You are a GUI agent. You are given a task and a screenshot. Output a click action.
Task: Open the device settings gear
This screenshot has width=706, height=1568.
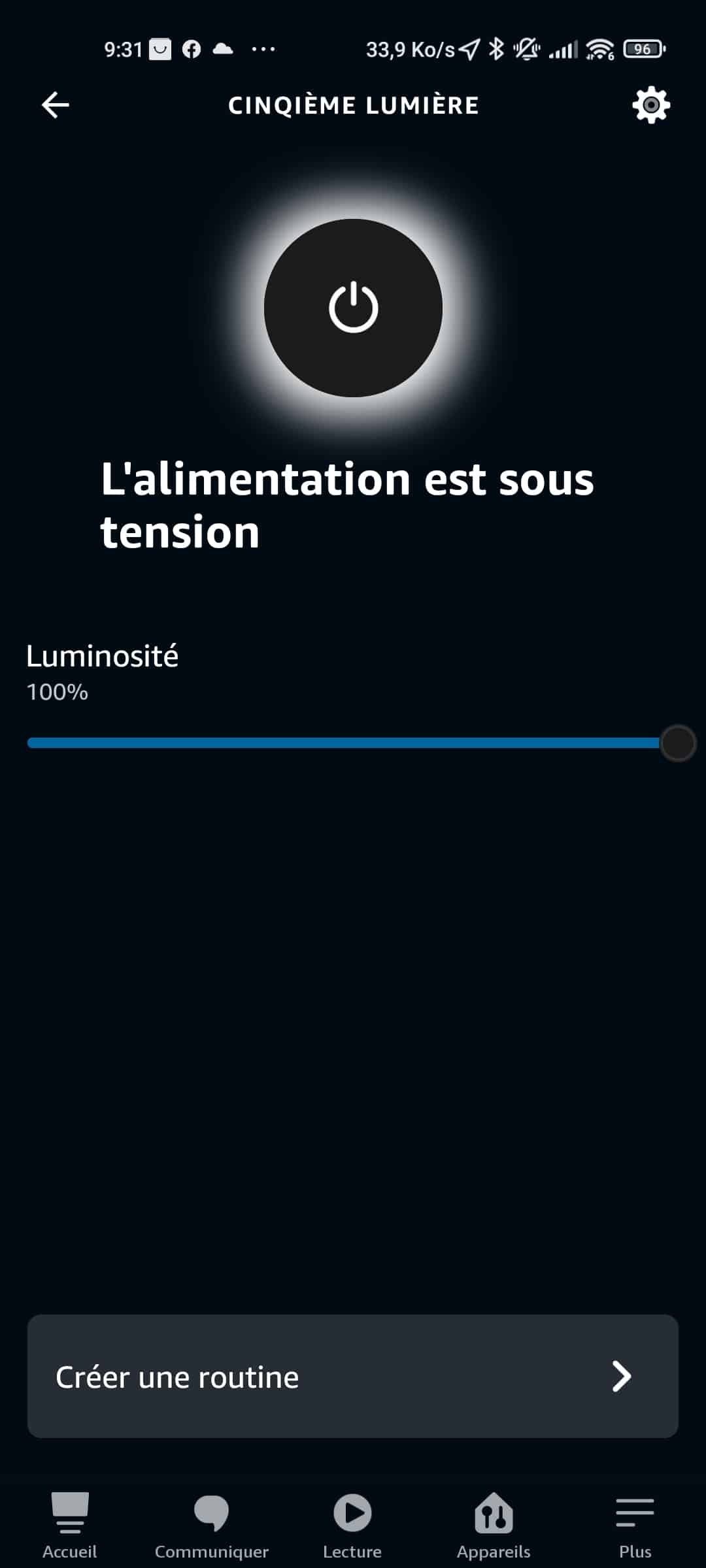click(651, 105)
